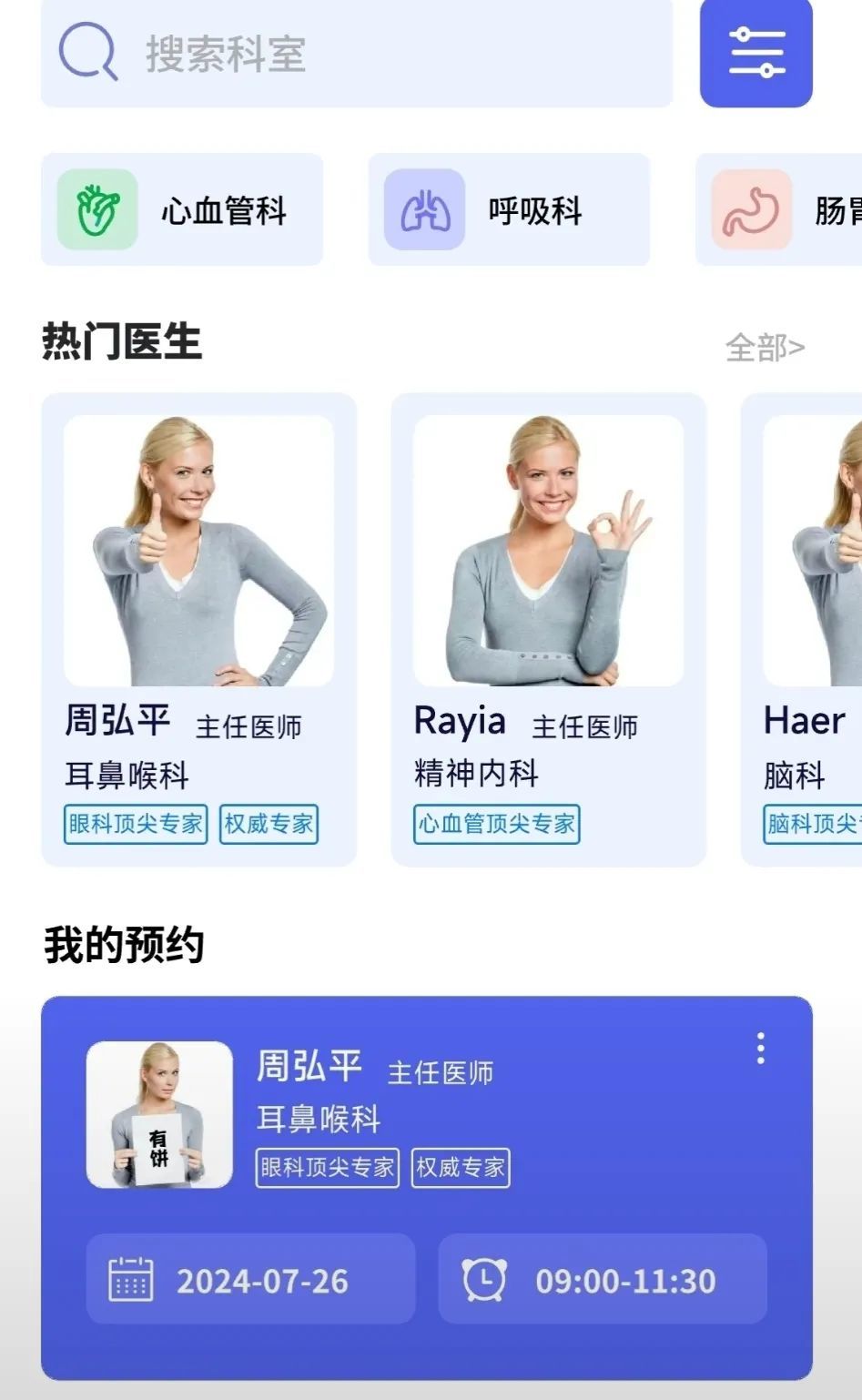The height and width of the screenshot is (1400, 862).
Task: Expand the 权威专家 tag in 我的预约 card
Action: pos(461,1168)
